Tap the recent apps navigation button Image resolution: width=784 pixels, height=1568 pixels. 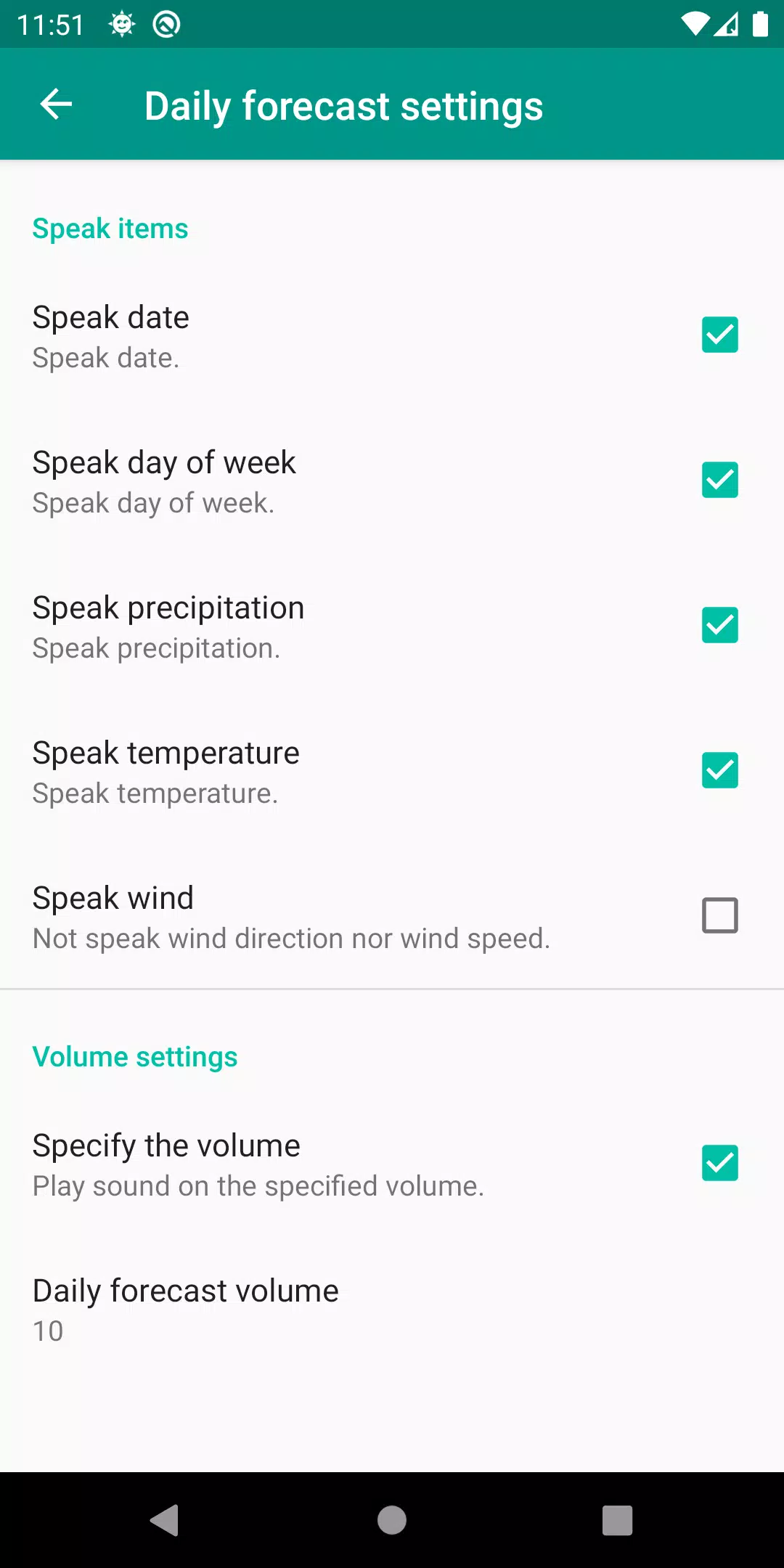coord(616,1521)
